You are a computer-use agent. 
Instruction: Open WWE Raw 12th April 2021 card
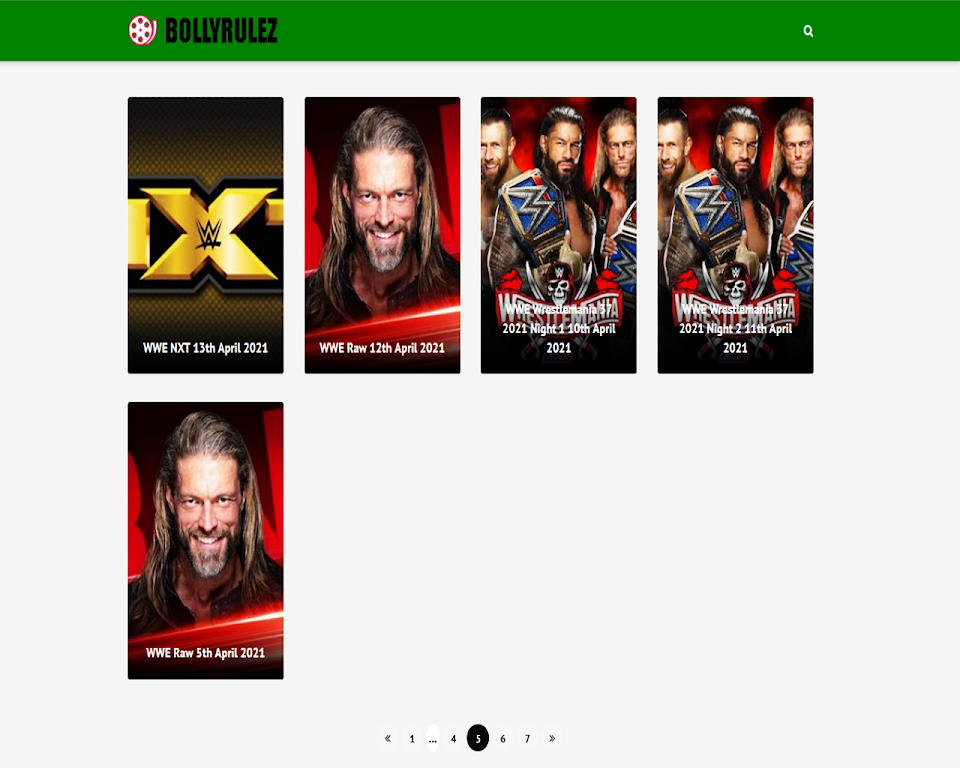(382, 235)
